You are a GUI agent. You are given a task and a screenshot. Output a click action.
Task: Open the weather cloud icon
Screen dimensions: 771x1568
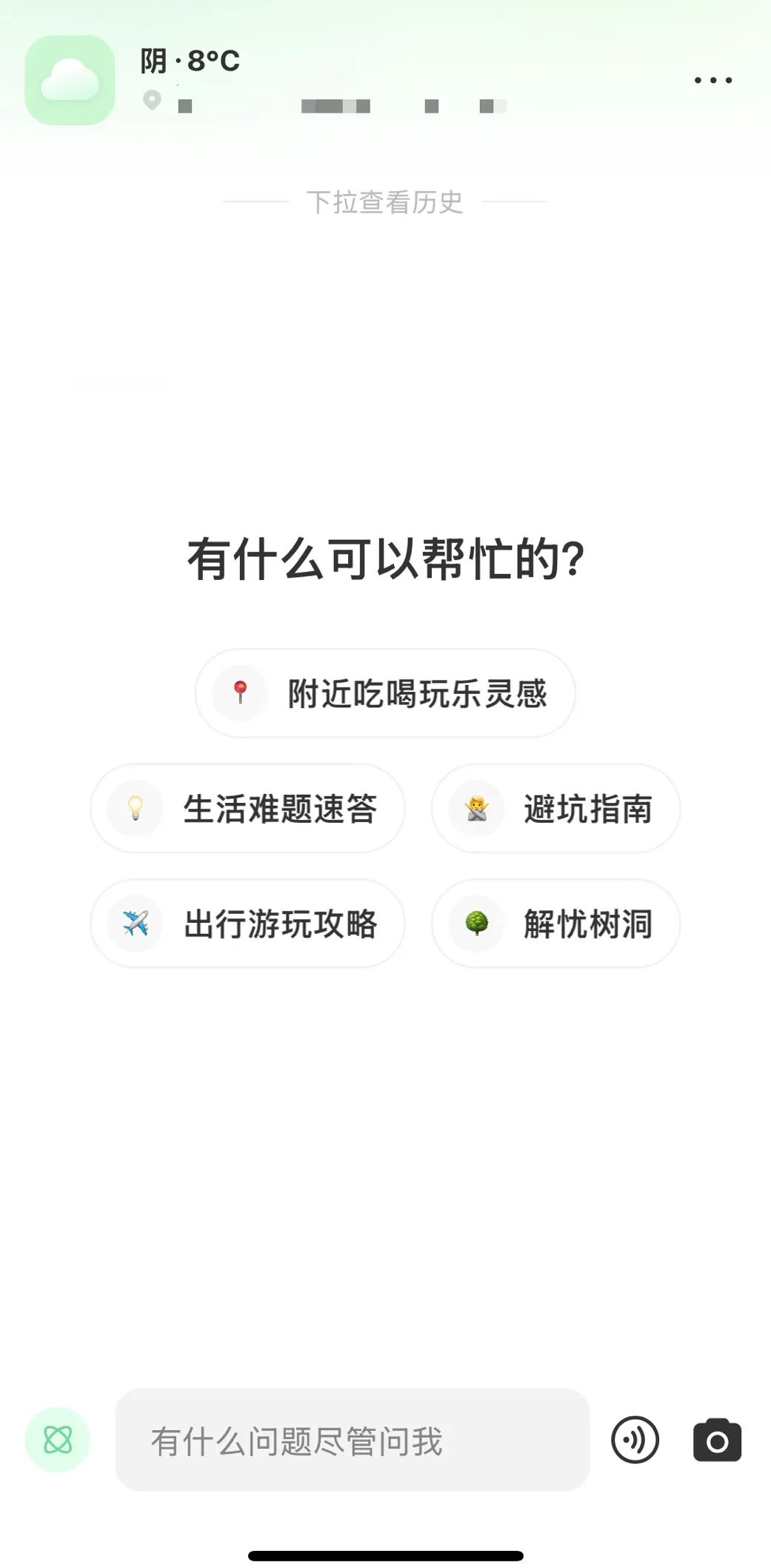tap(70, 80)
